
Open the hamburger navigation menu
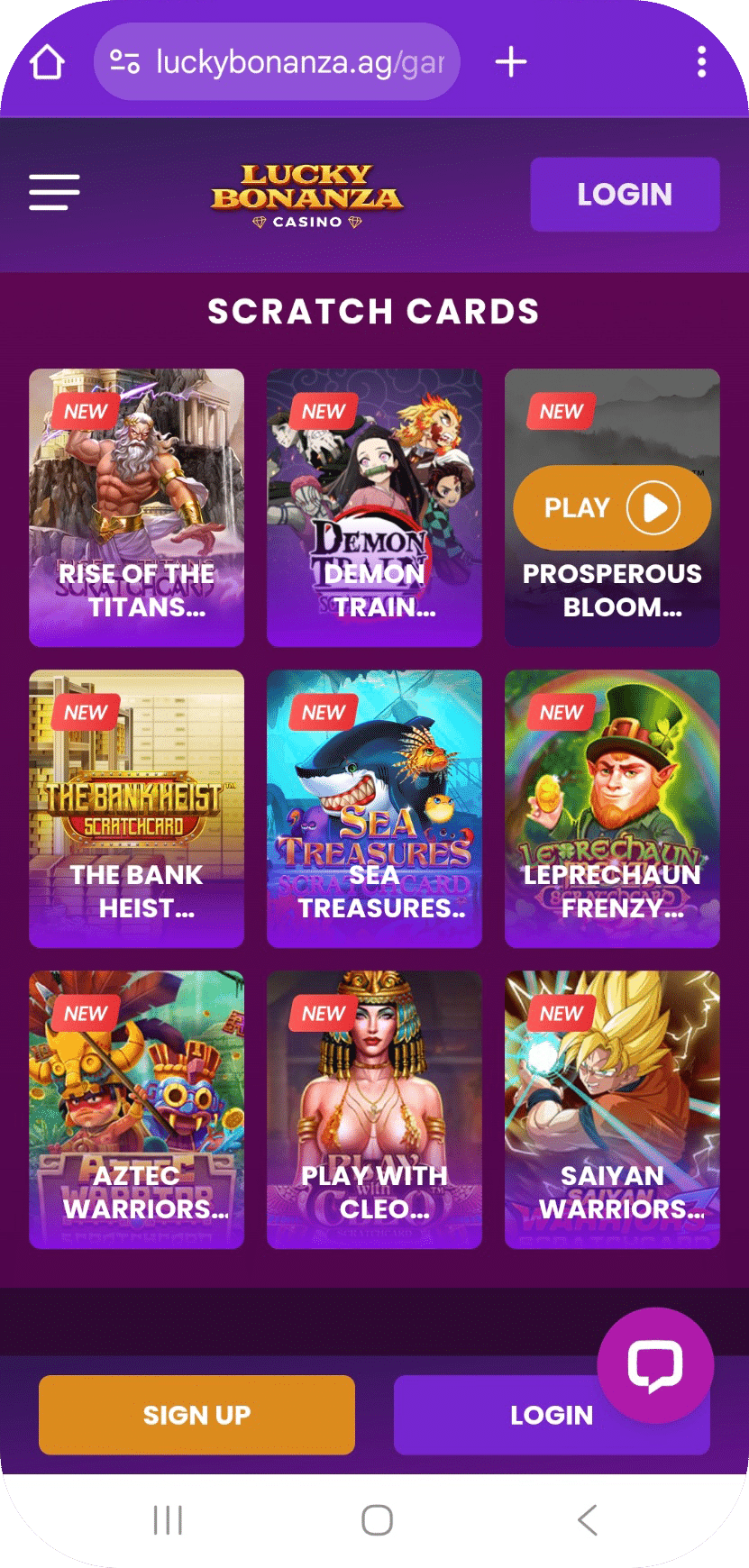[x=52, y=193]
